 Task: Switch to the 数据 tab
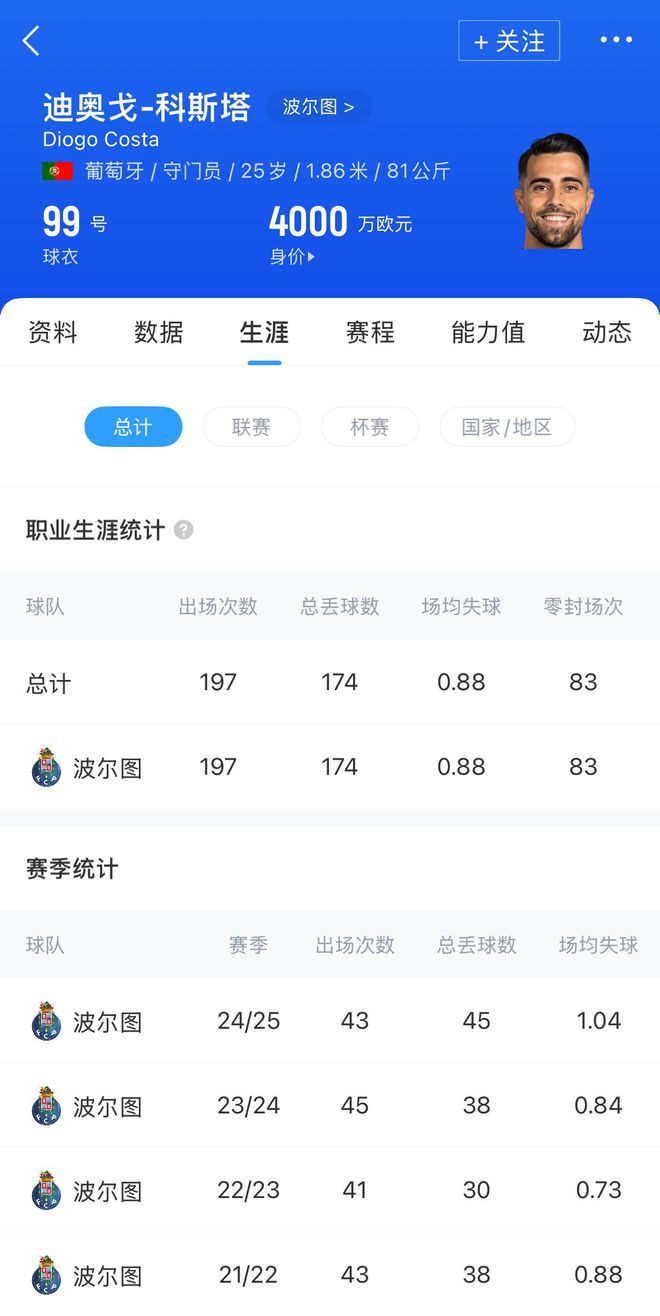click(x=159, y=332)
